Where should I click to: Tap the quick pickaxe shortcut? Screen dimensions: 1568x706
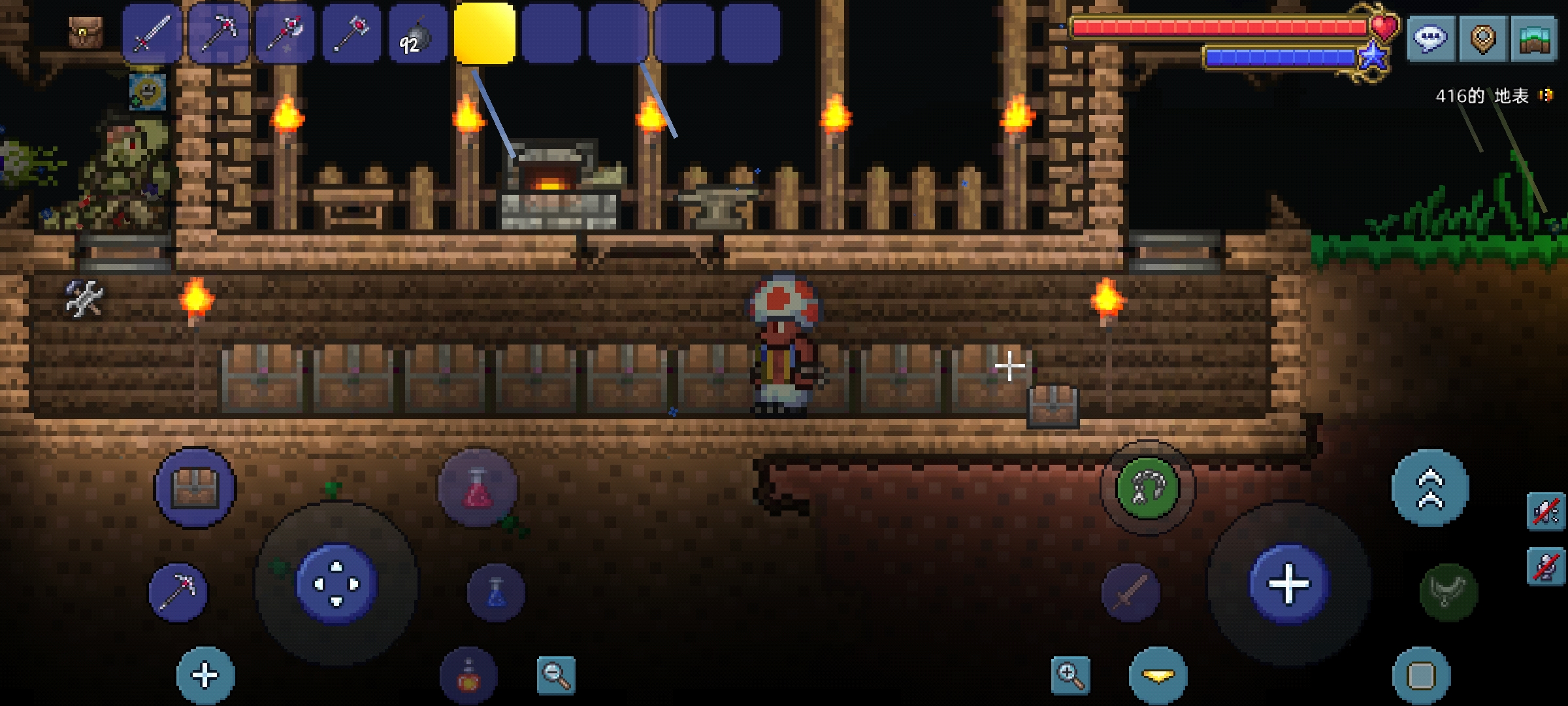click(x=178, y=592)
